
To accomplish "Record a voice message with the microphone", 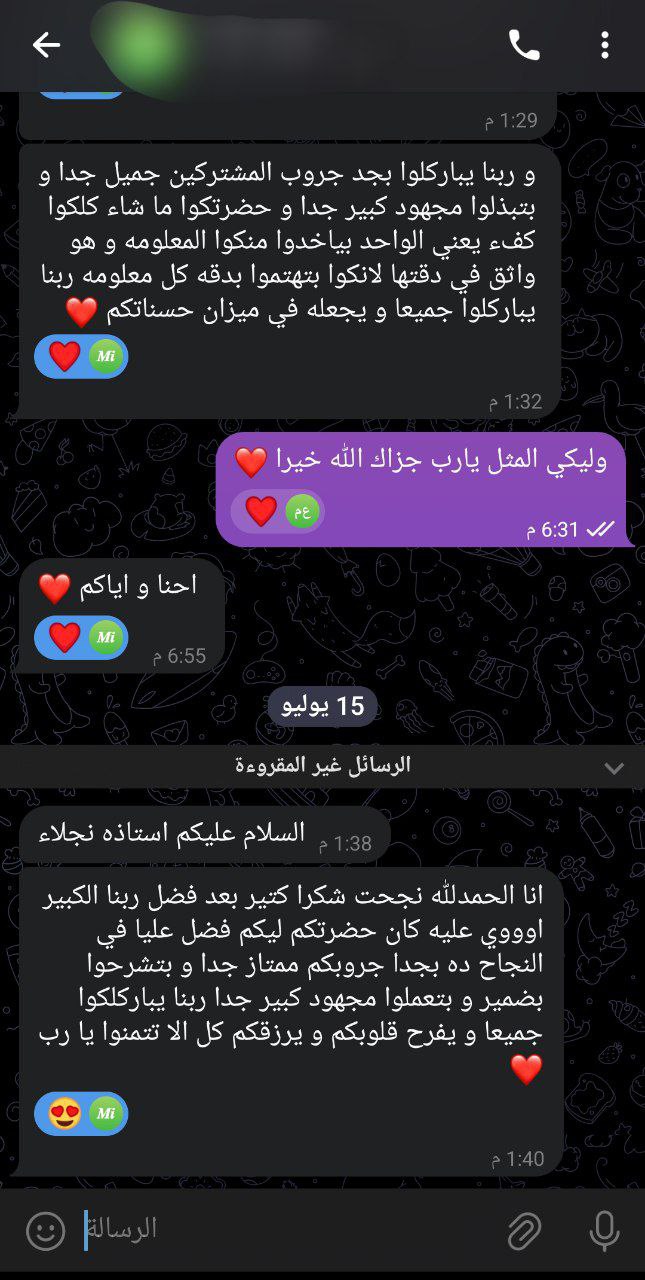I will tap(604, 1231).
